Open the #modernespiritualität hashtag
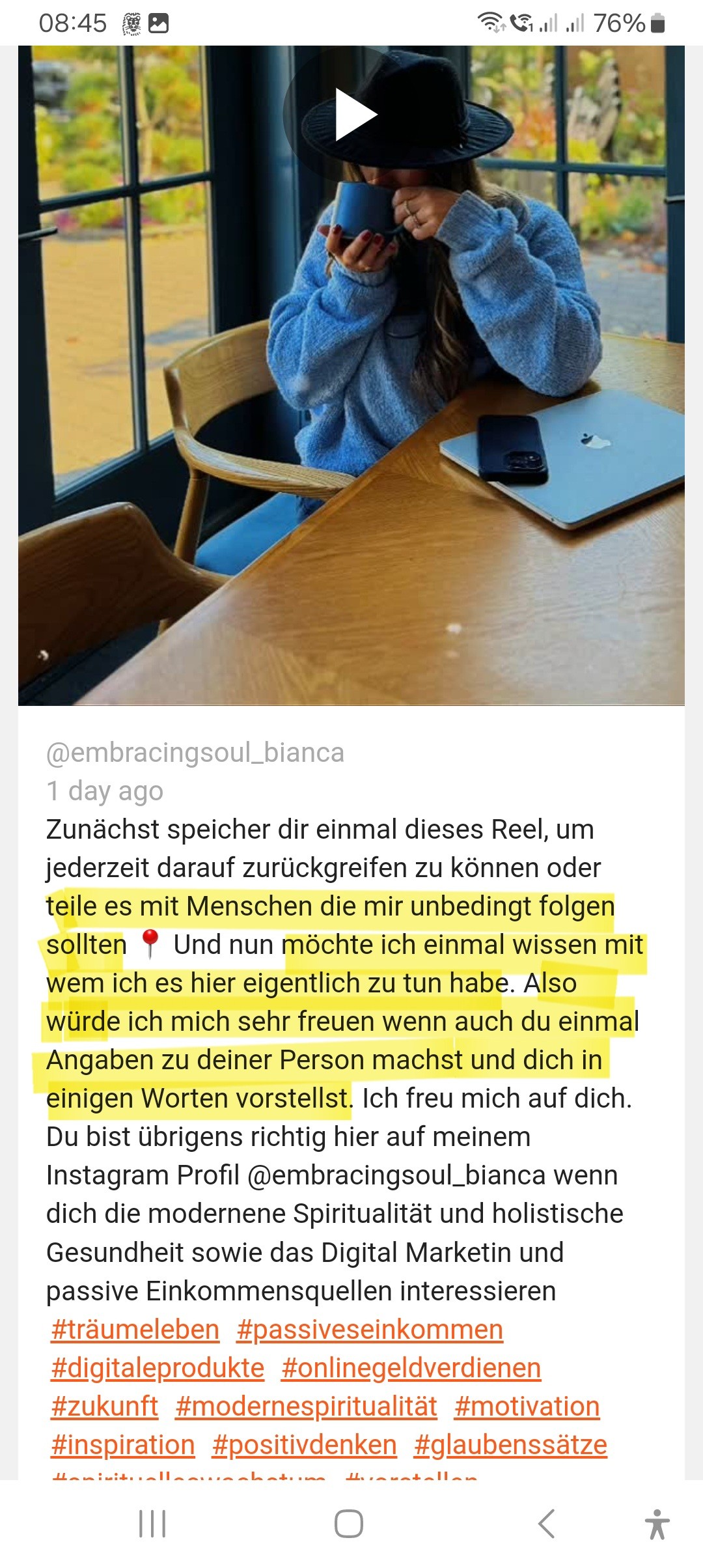 tap(306, 1406)
